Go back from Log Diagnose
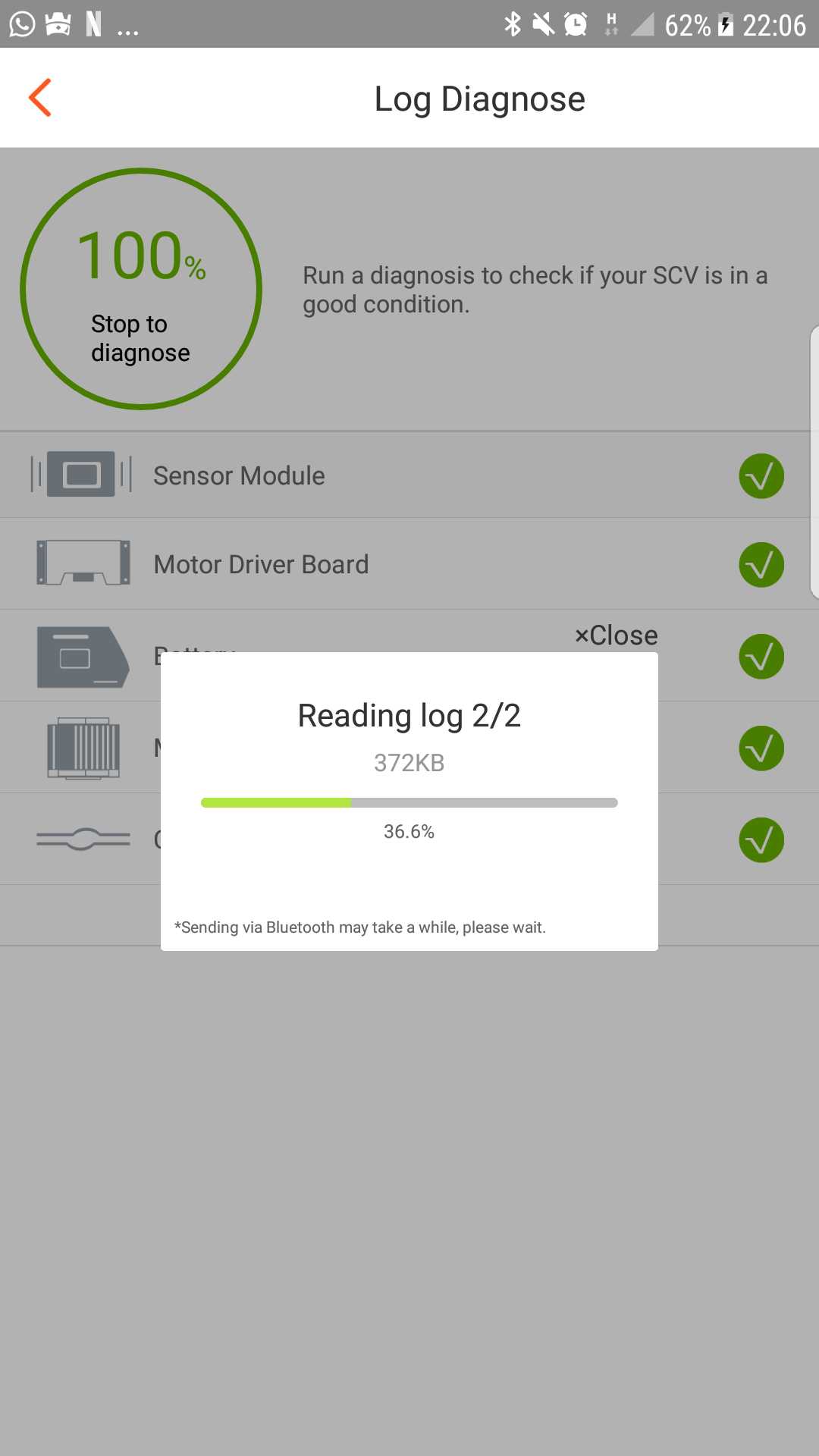The height and width of the screenshot is (1456, 819). (40, 98)
